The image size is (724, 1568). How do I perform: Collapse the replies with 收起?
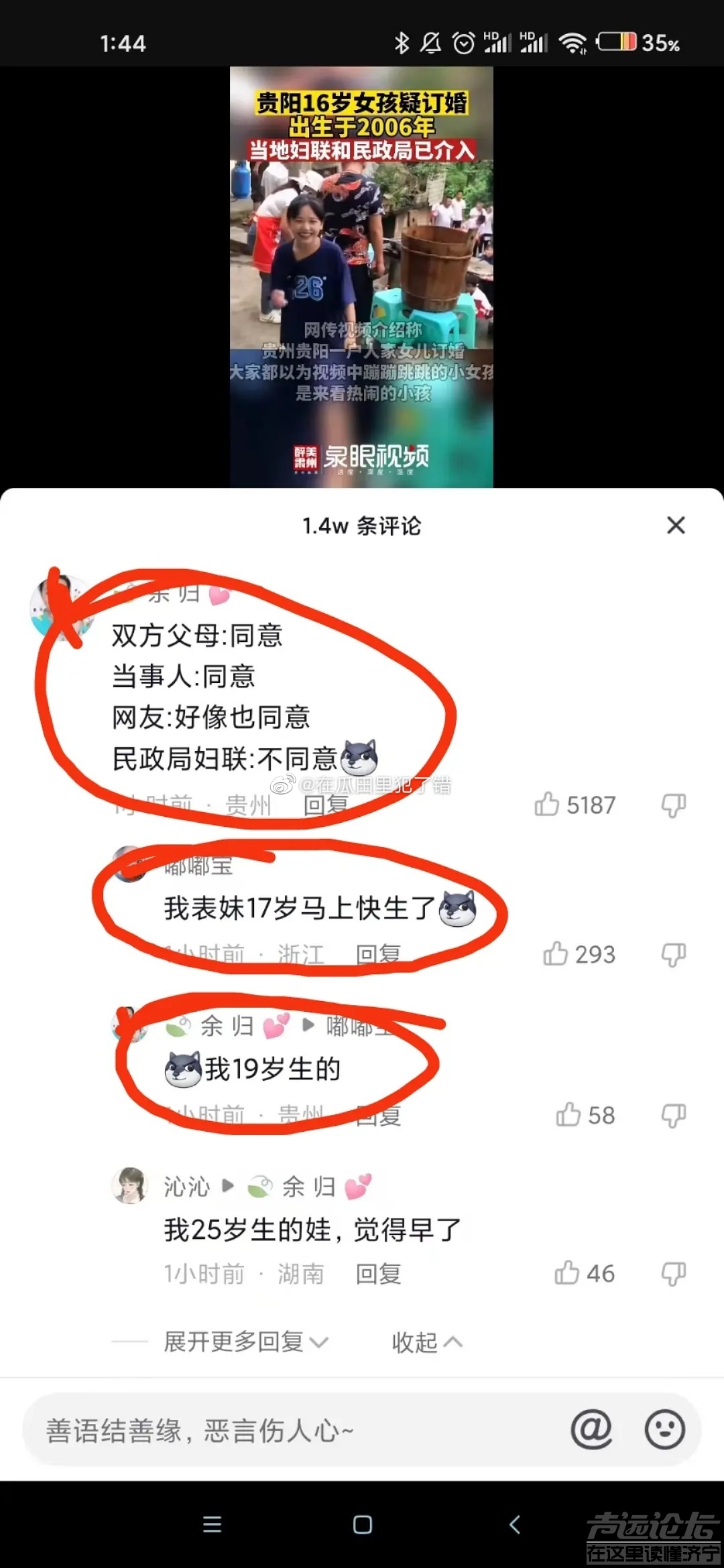(426, 1342)
